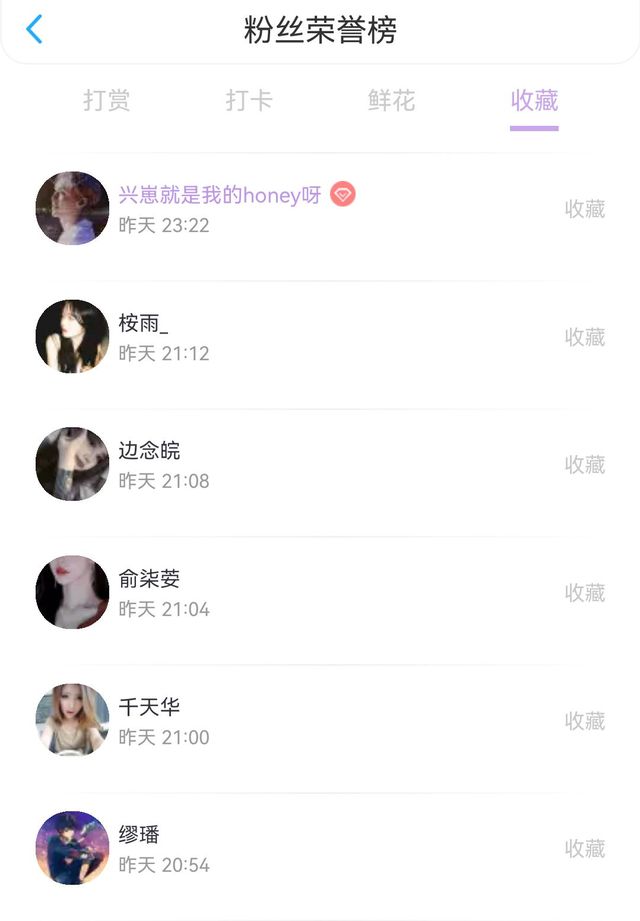The width and height of the screenshot is (640, 921).
Task: Switch to the 打赏 tab
Action: tap(106, 100)
